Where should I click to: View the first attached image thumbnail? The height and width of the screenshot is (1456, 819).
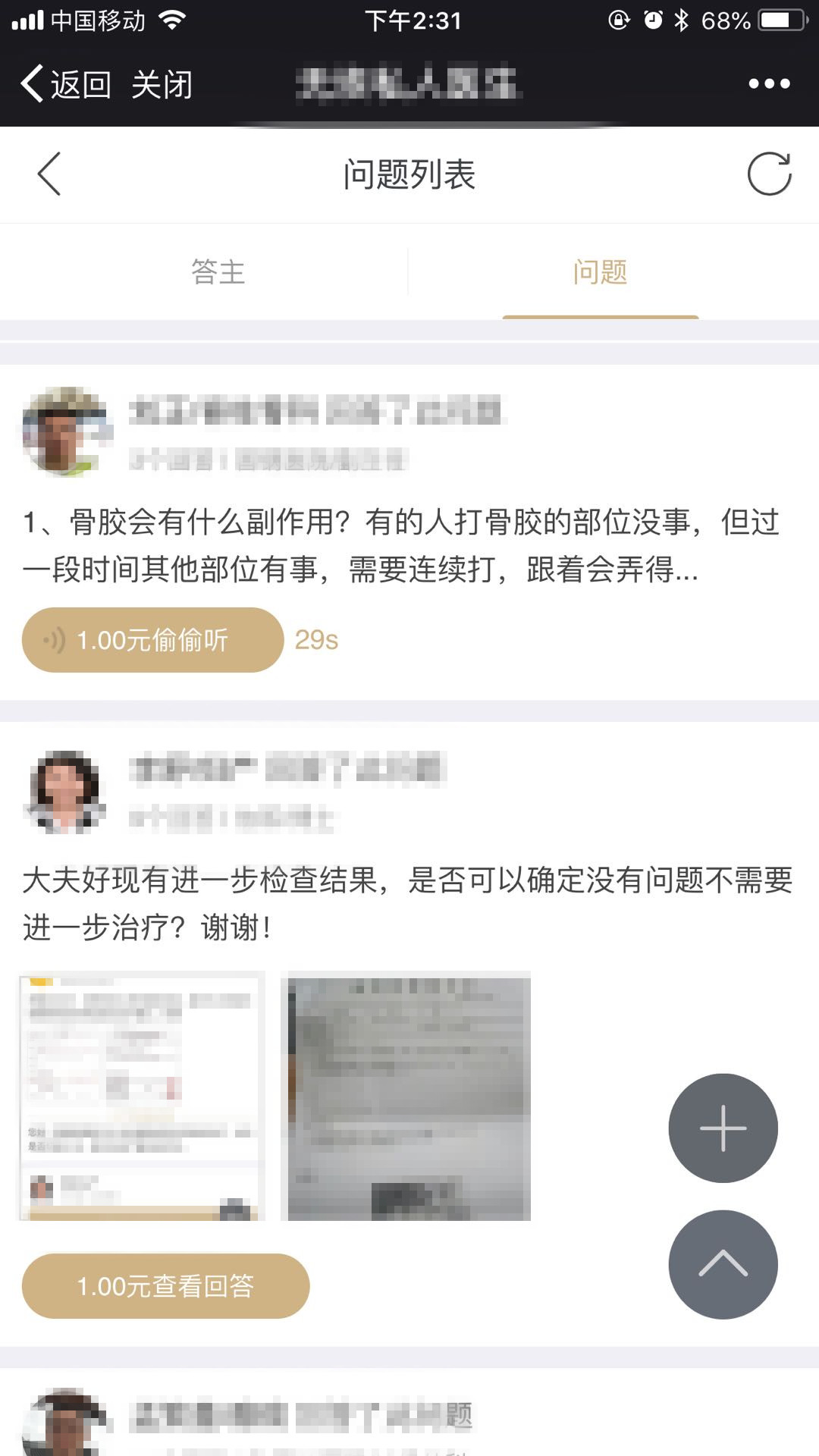(142, 1097)
